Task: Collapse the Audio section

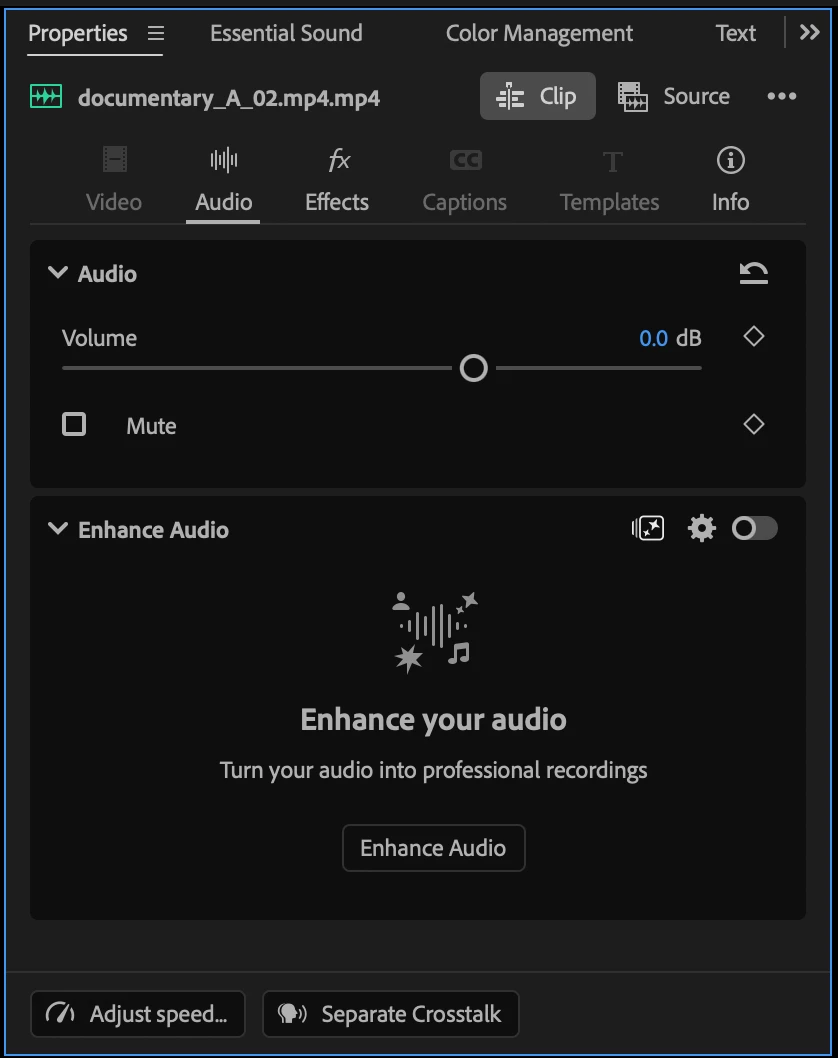Action: [x=58, y=273]
